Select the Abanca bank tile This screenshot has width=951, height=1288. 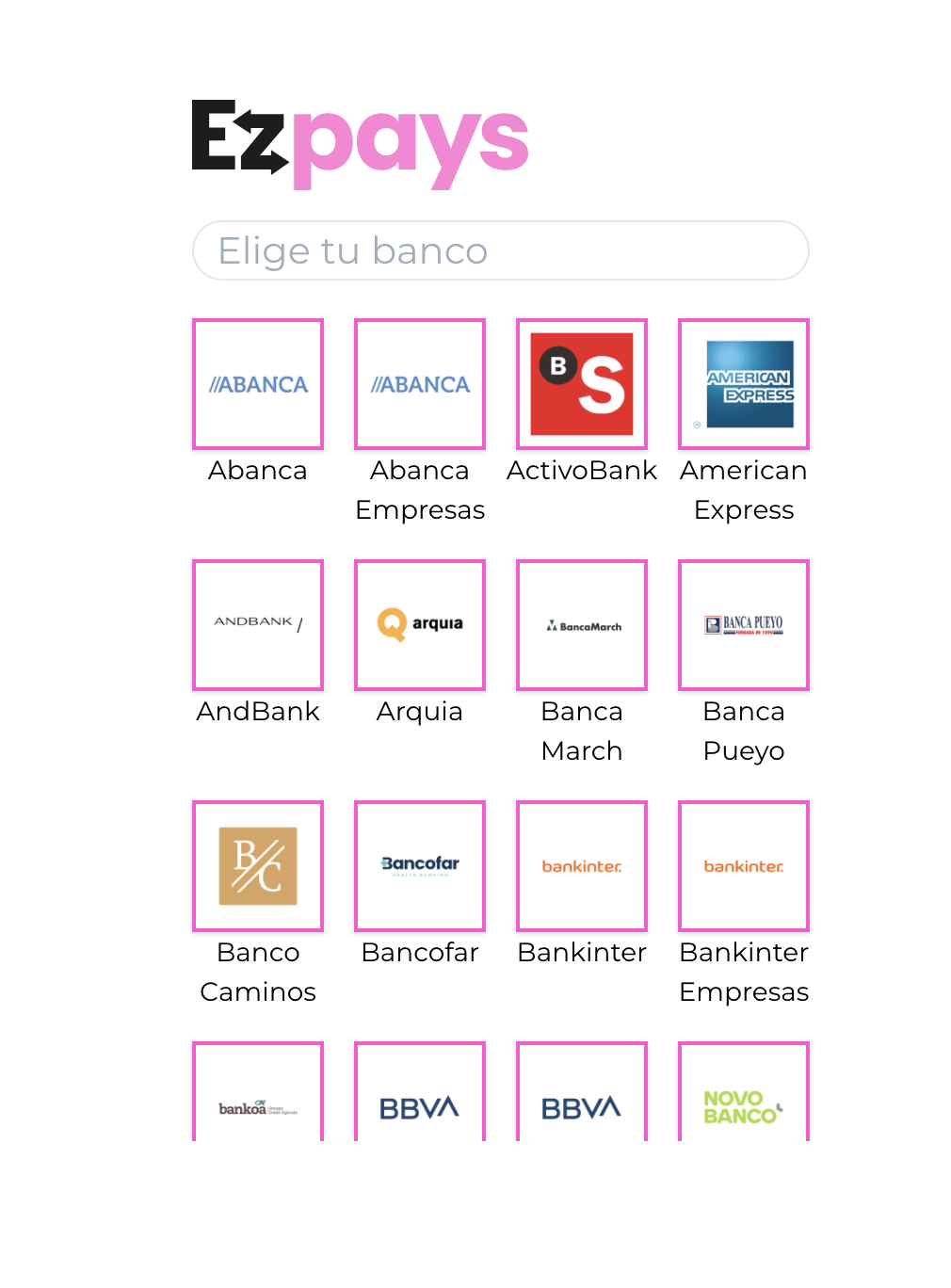point(258,384)
